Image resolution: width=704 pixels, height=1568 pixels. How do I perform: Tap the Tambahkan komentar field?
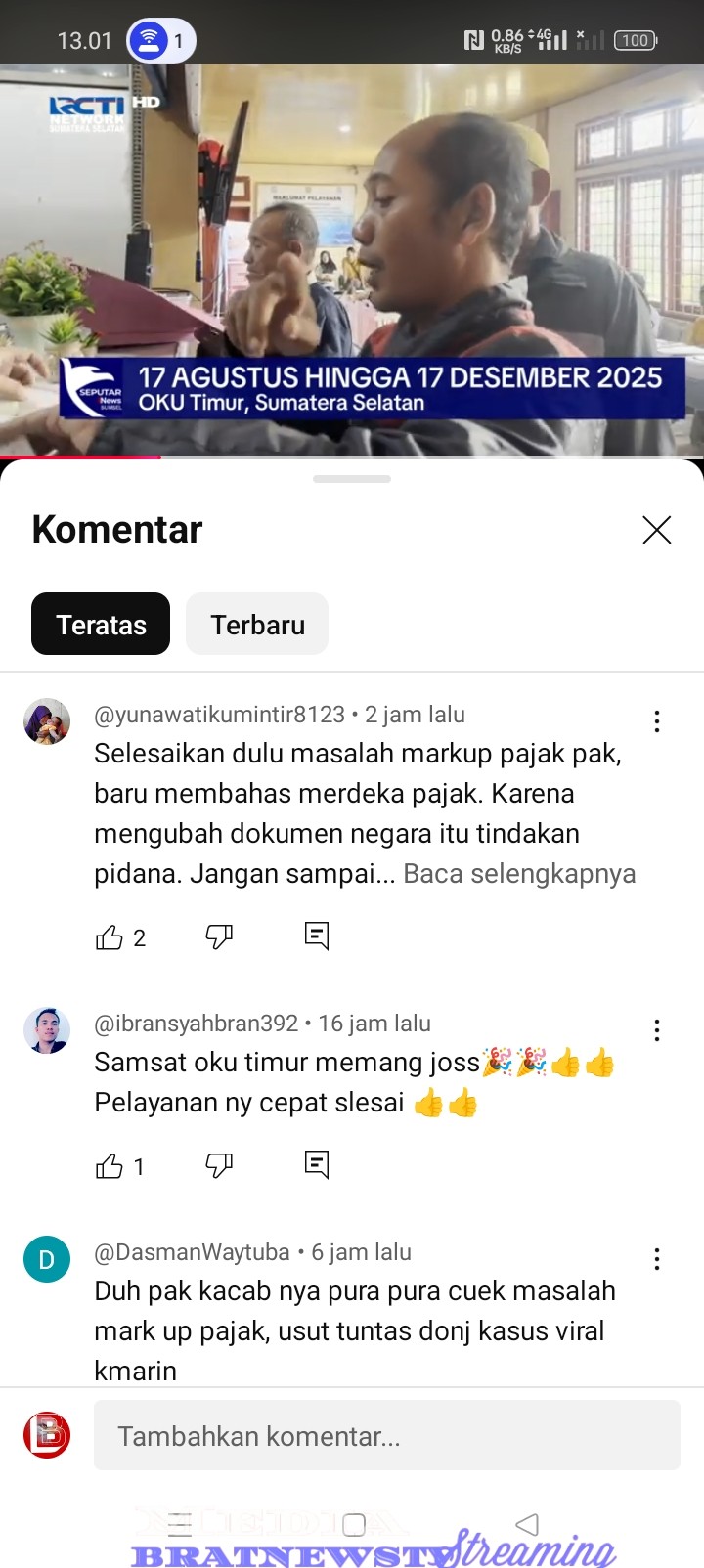(x=386, y=1435)
